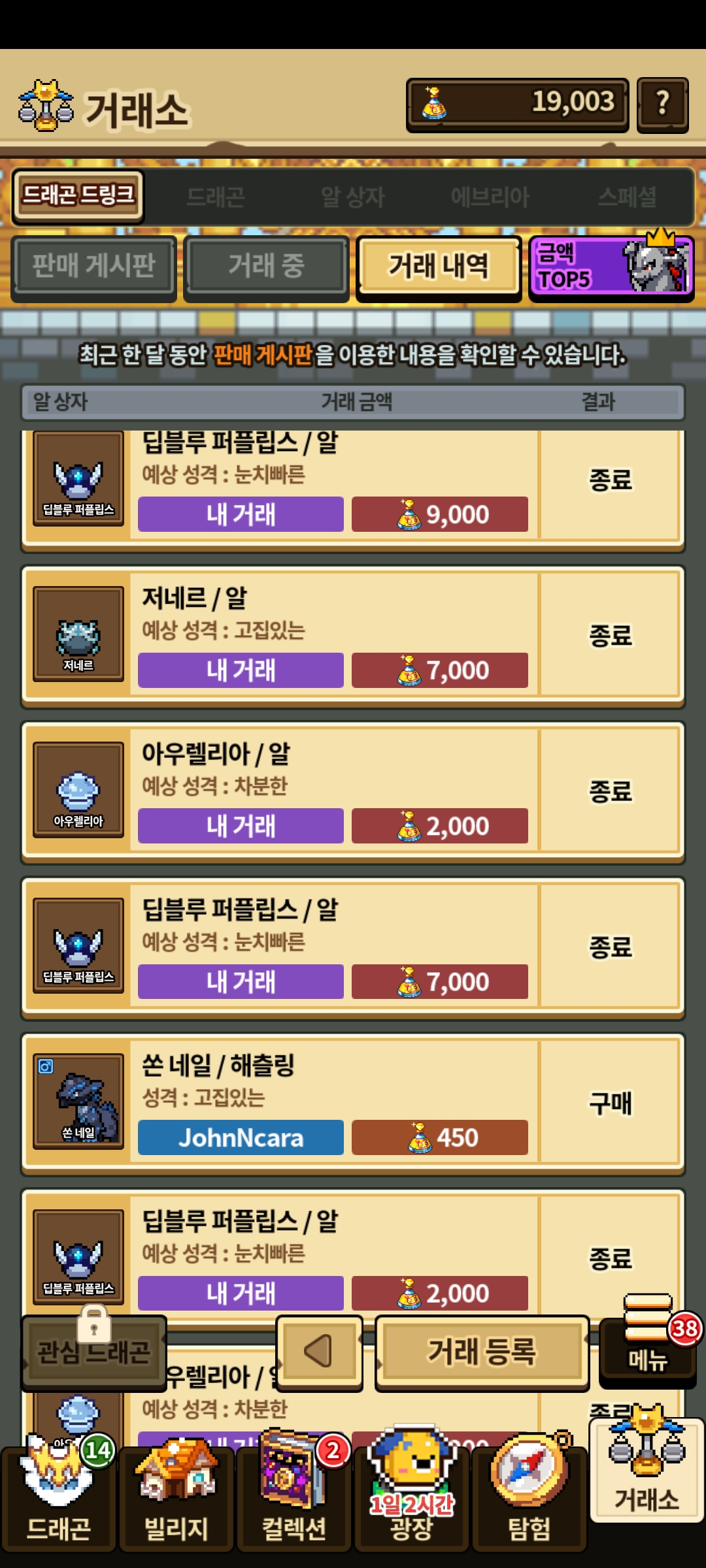Open the 금액 TOP5 banner
The image size is (706, 1568).
tap(611, 266)
